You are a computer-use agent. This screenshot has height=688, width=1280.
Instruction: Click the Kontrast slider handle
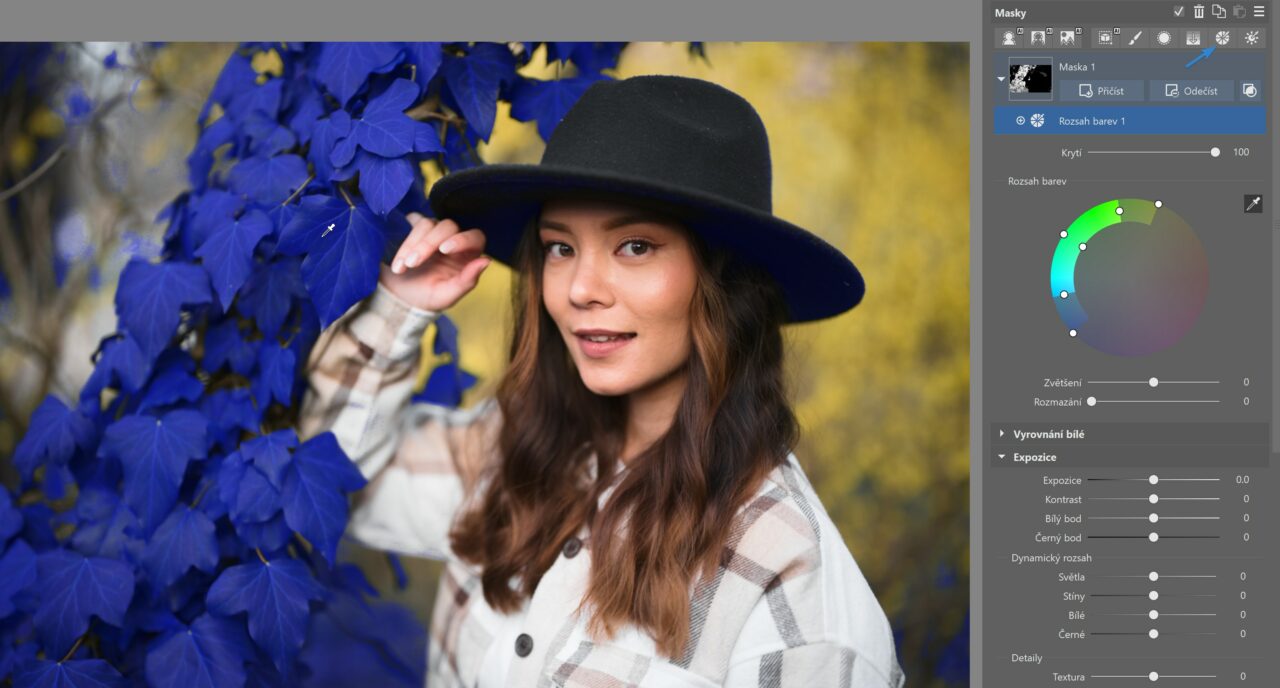(x=1153, y=499)
